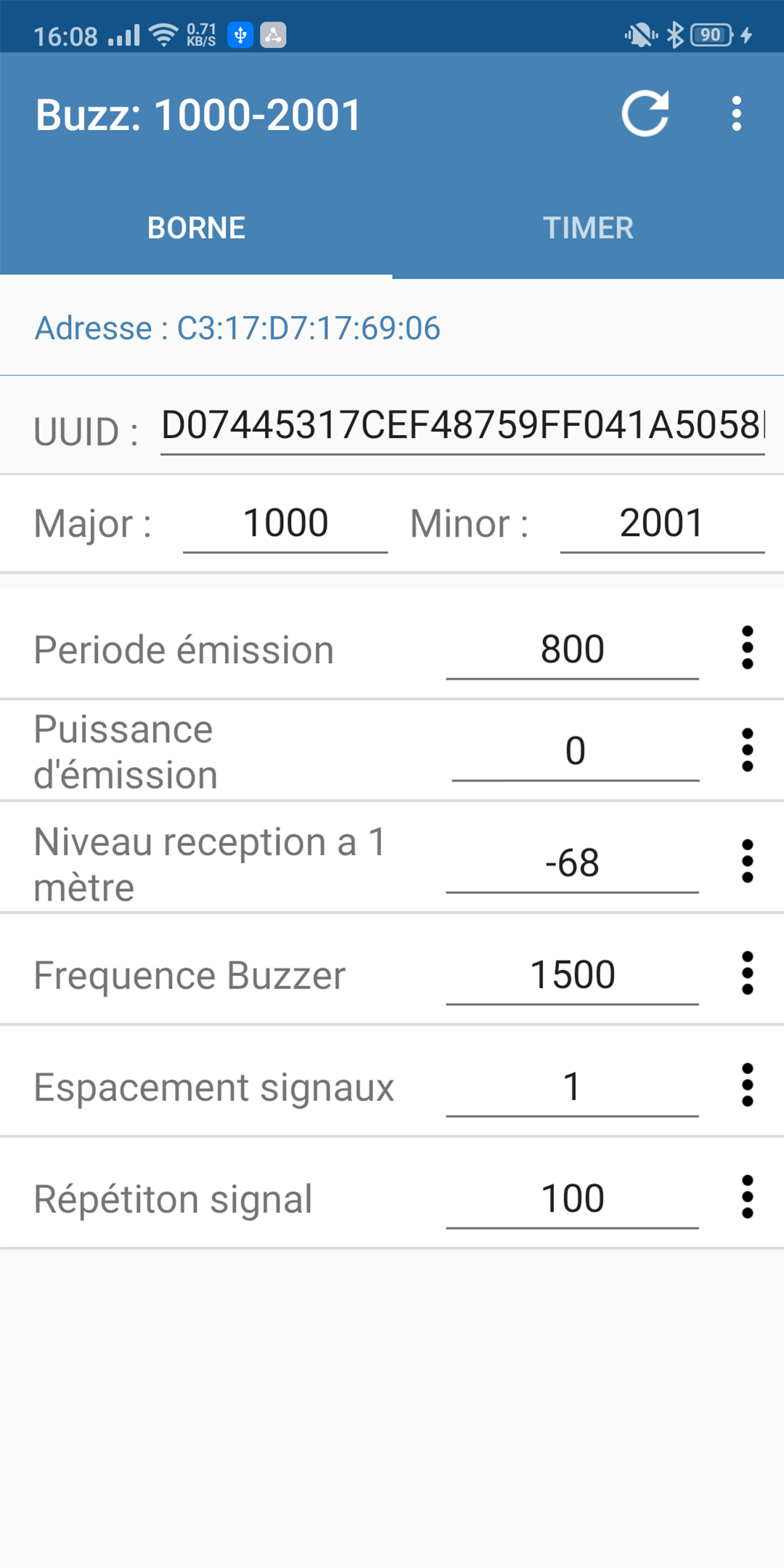The height and width of the screenshot is (1568, 784).
Task: Open the overflow menu in the top bar
Action: 737,113
